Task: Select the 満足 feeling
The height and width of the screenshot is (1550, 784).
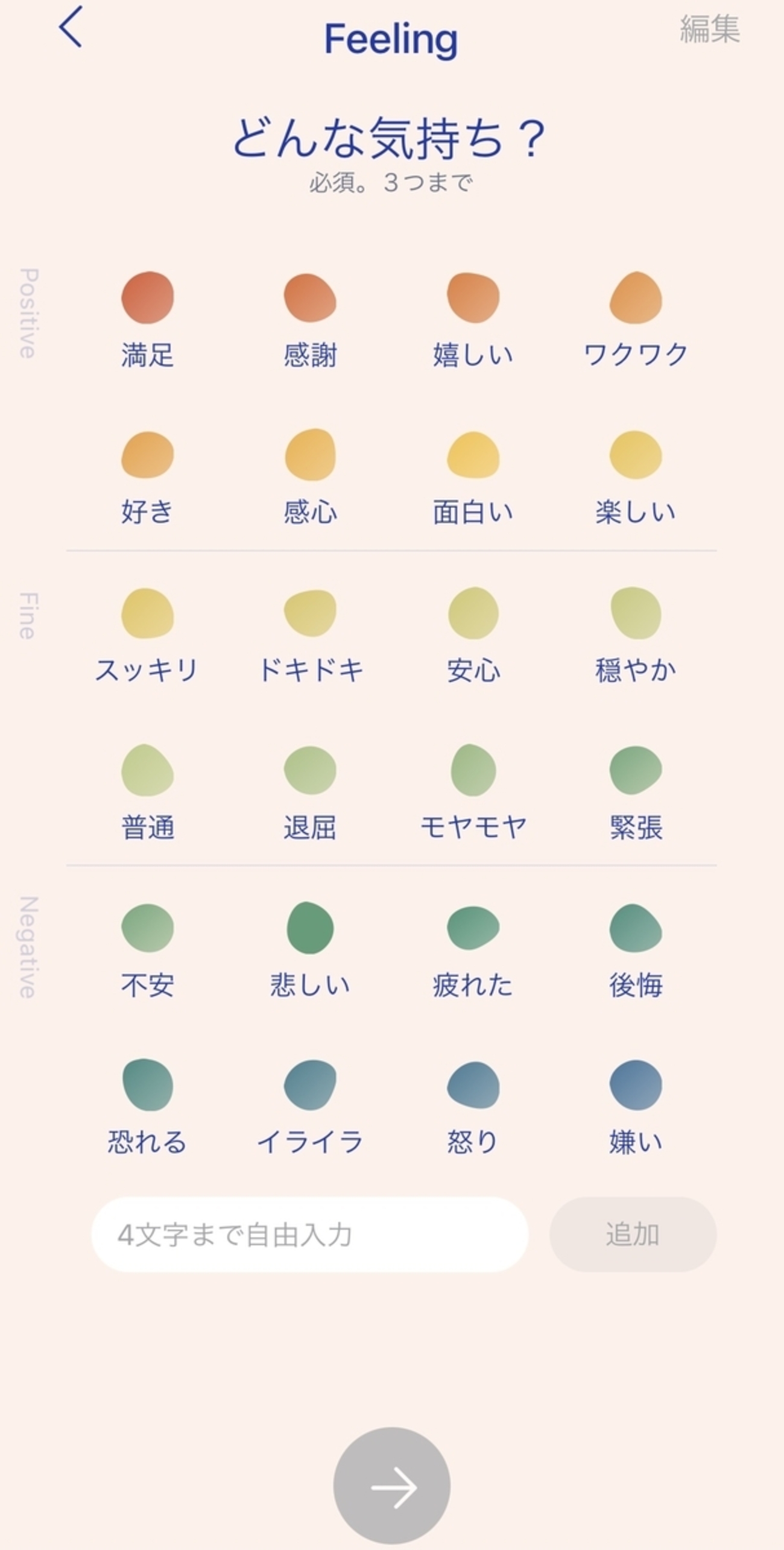Action: (x=148, y=298)
